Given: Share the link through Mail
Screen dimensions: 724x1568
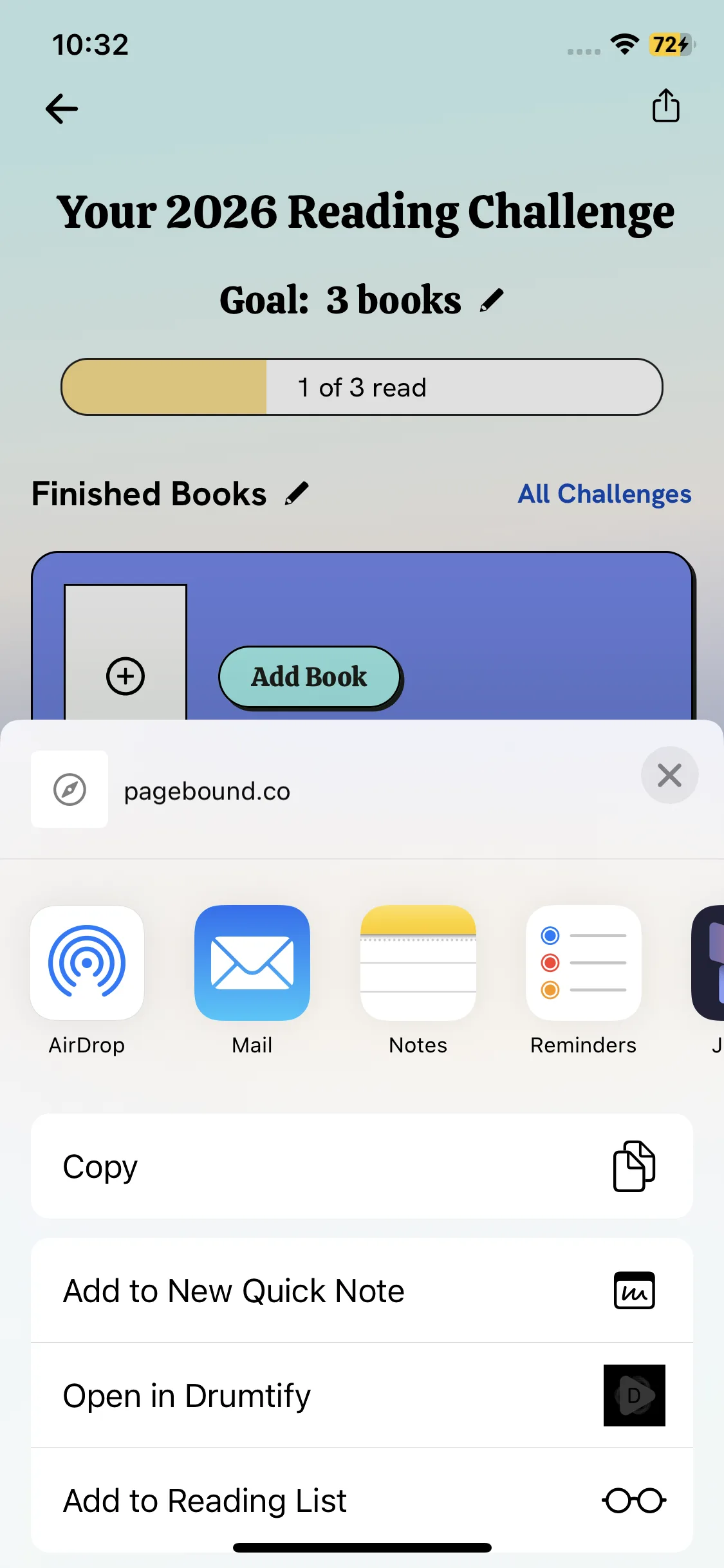Looking at the screenshot, I should pos(252,980).
